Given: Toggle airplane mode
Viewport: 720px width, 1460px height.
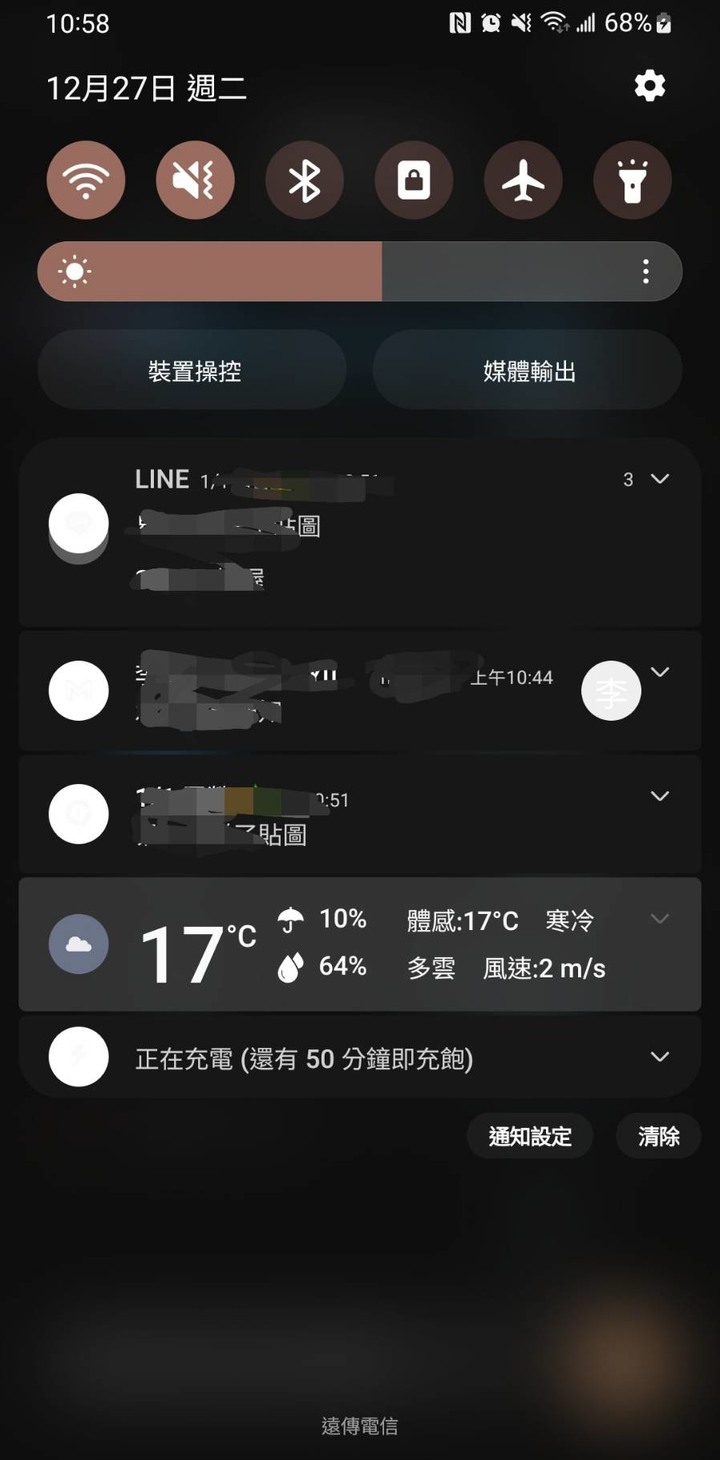Looking at the screenshot, I should coord(523,181).
